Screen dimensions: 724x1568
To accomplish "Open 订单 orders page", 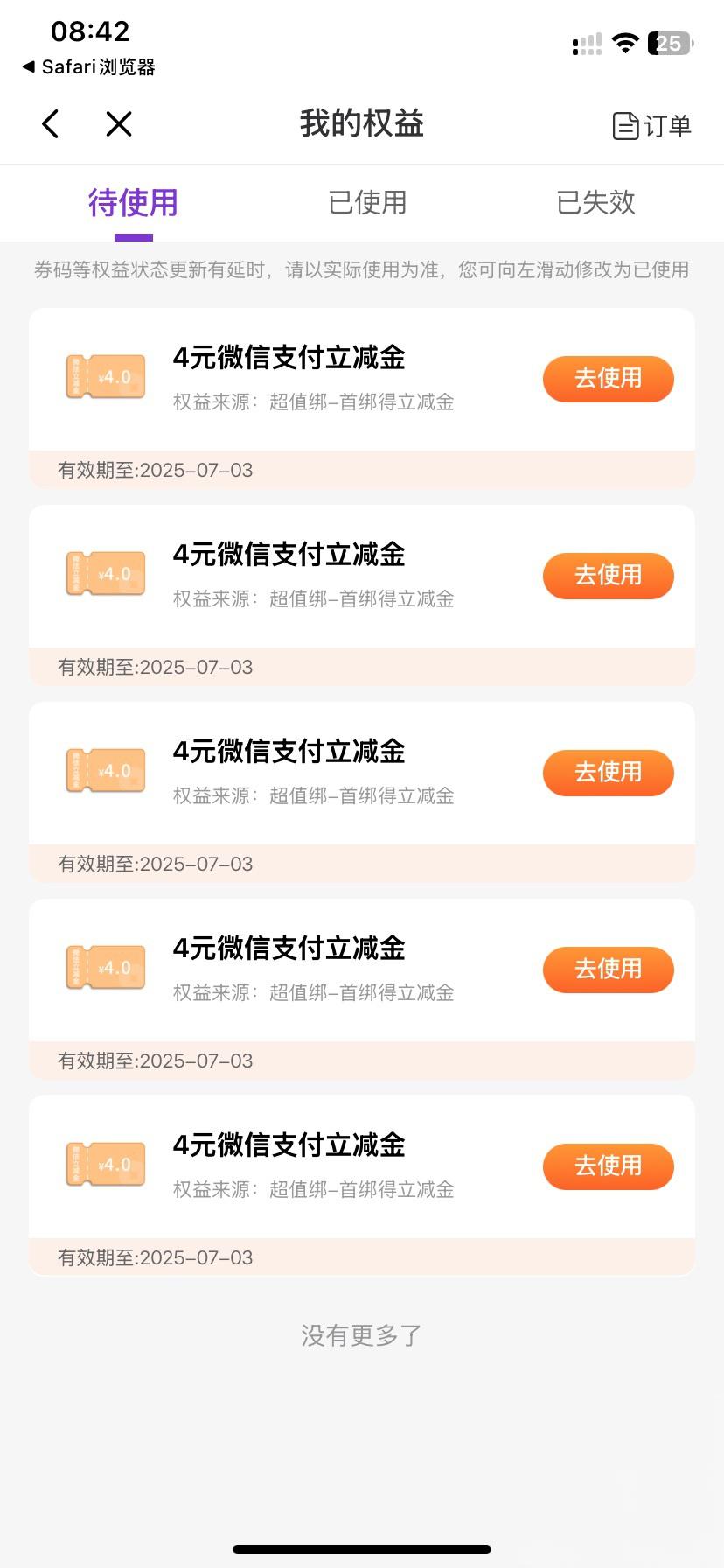I will click(x=652, y=126).
